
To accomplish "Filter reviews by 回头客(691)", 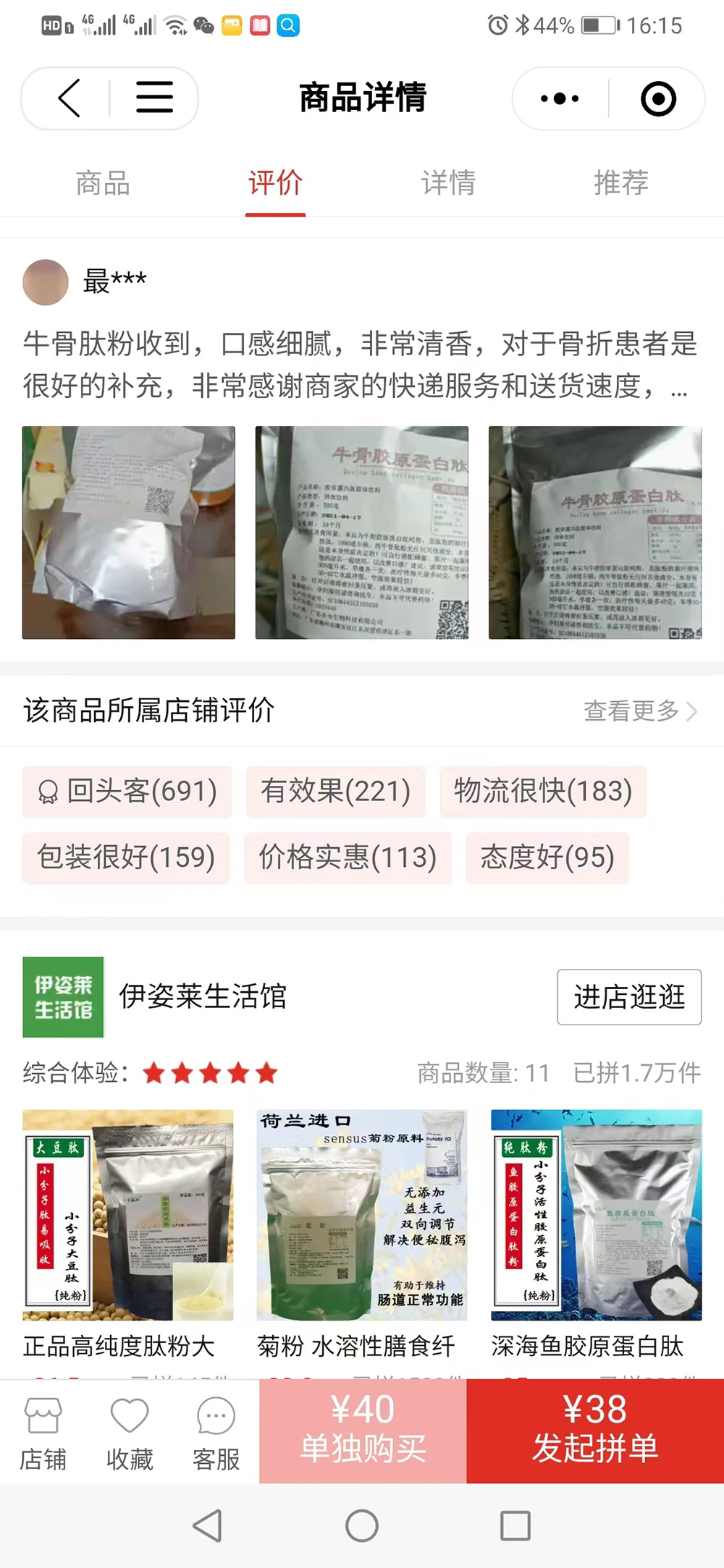I will click(x=127, y=791).
